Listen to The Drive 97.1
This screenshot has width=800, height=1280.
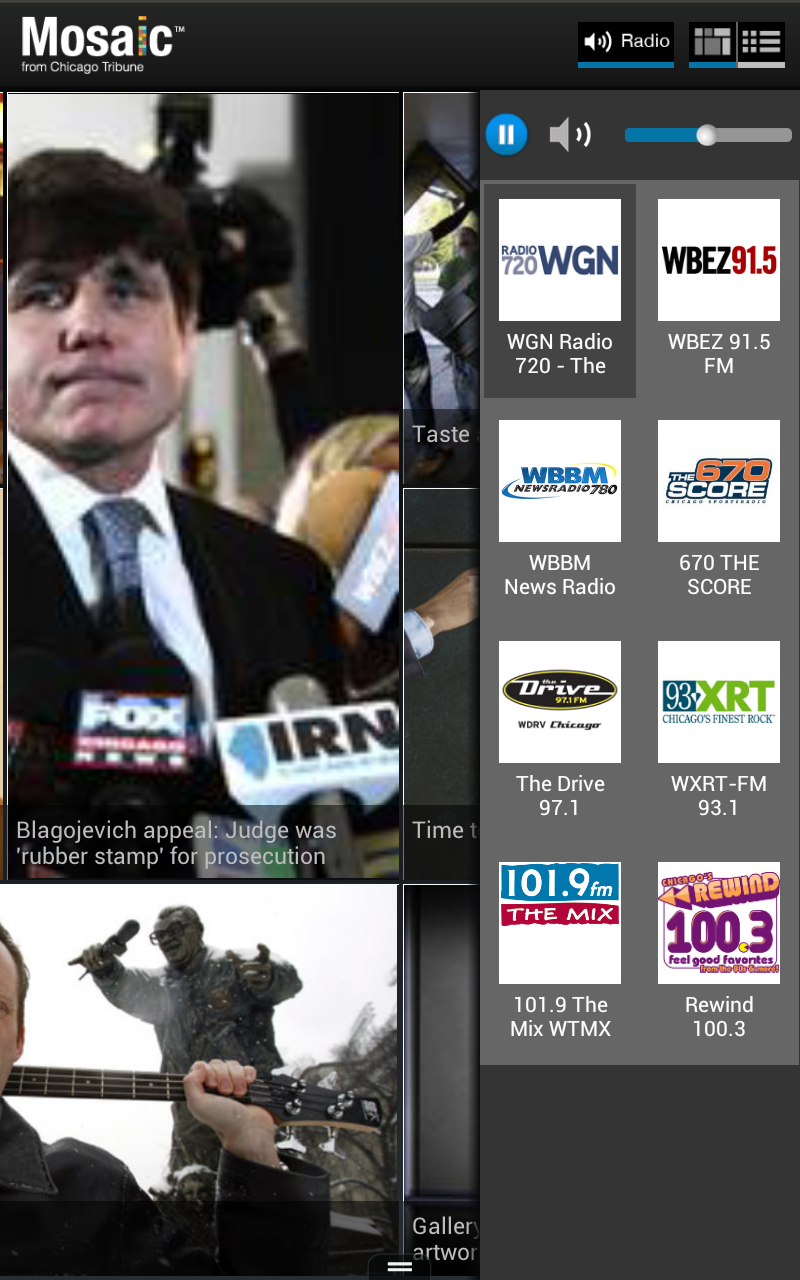(560, 731)
